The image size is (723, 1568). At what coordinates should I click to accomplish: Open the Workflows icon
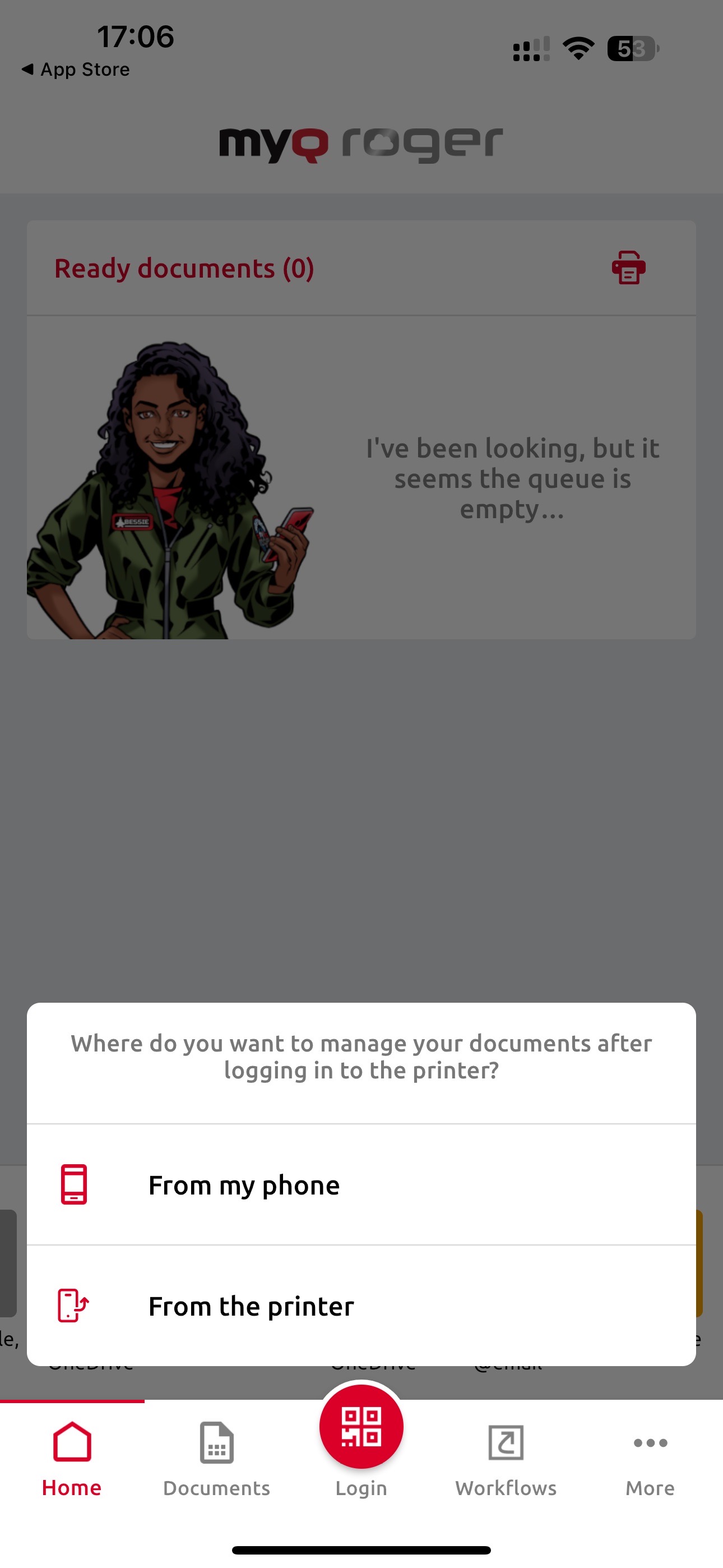[506, 1442]
